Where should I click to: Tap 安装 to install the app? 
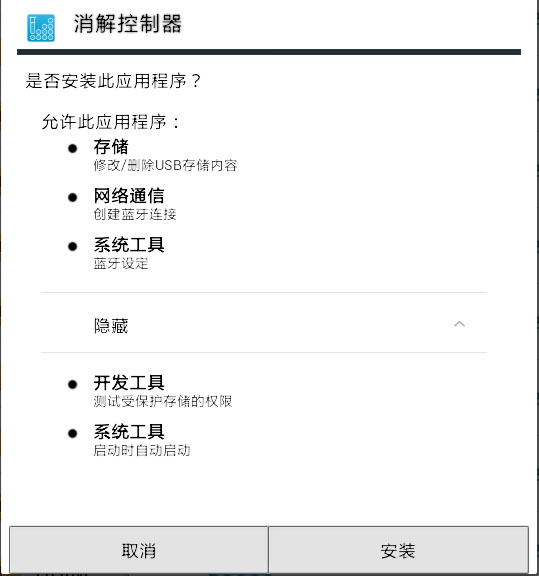tap(398, 550)
